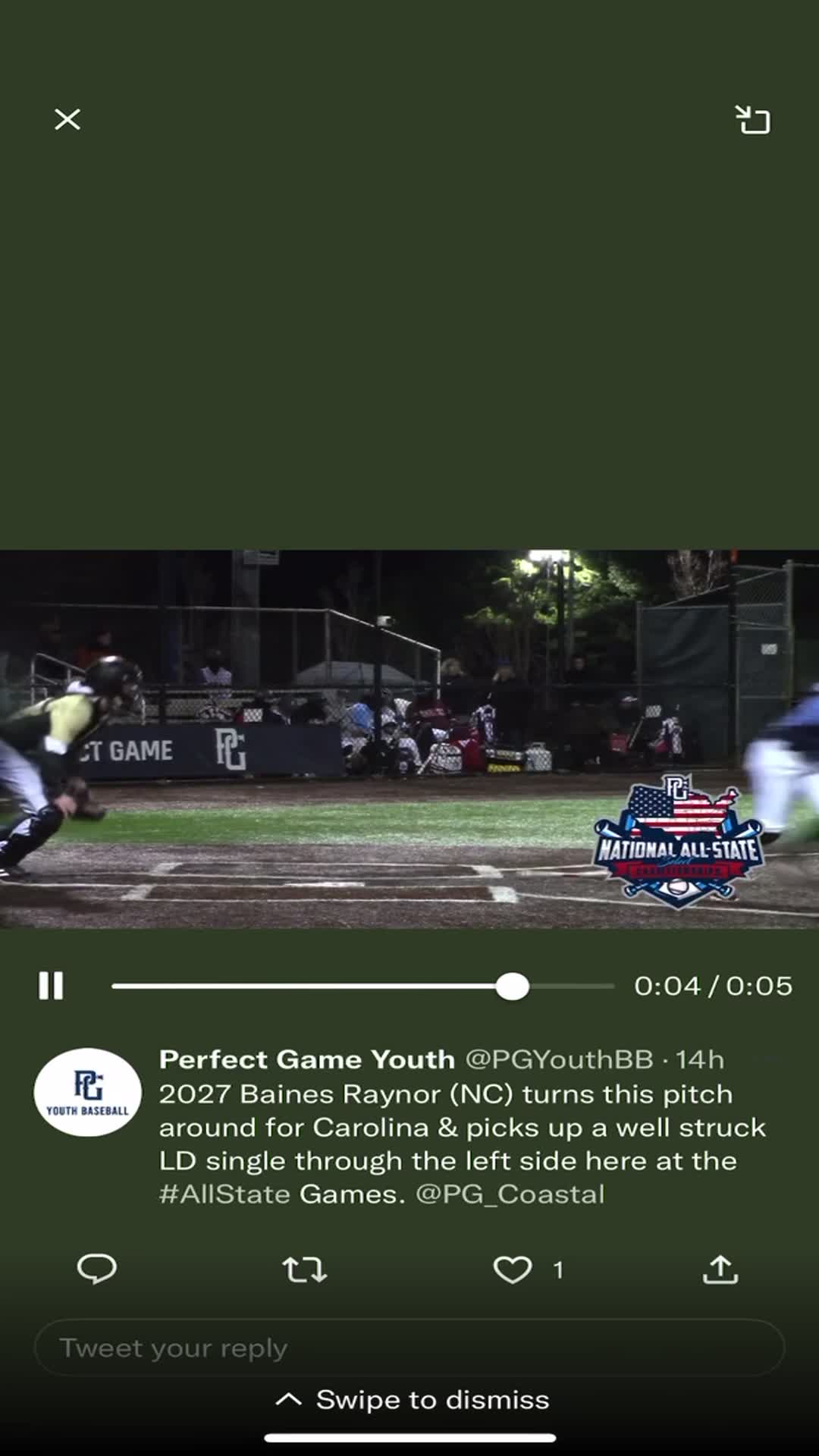Reply to this tweet
The image size is (819, 1456).
click(x=97, y=1269)
